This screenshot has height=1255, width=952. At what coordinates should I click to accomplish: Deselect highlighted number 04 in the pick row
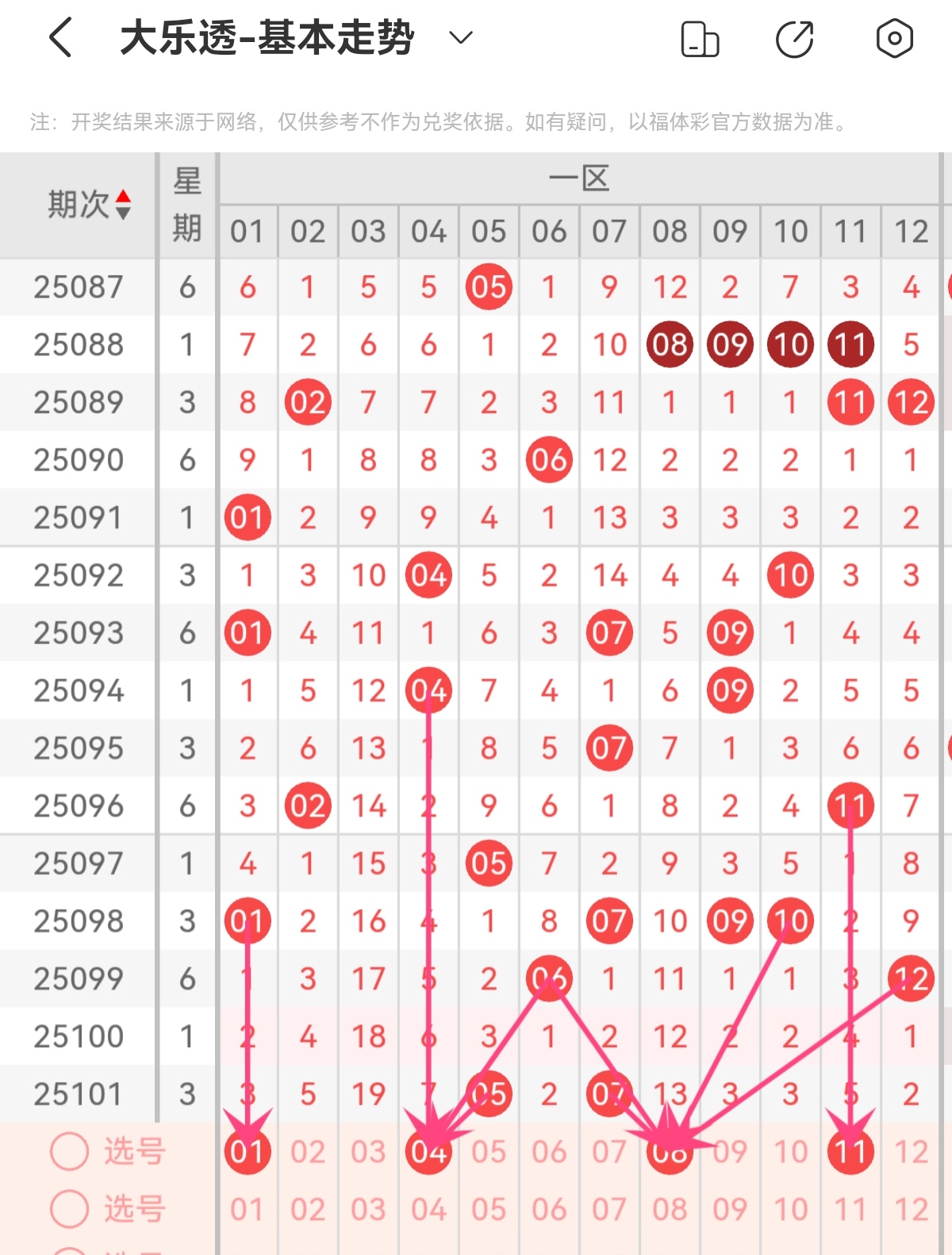(x=428, y=1151)
